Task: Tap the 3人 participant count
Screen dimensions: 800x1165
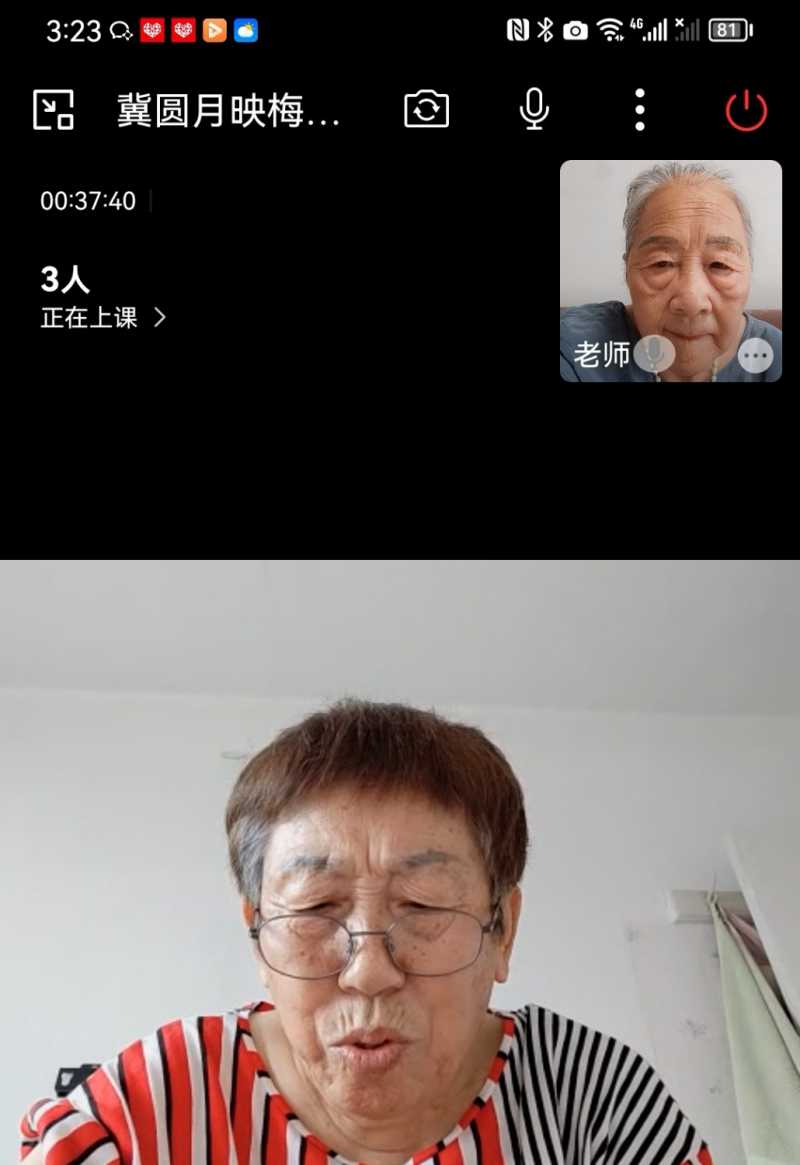Action: (x=64, y=279)
